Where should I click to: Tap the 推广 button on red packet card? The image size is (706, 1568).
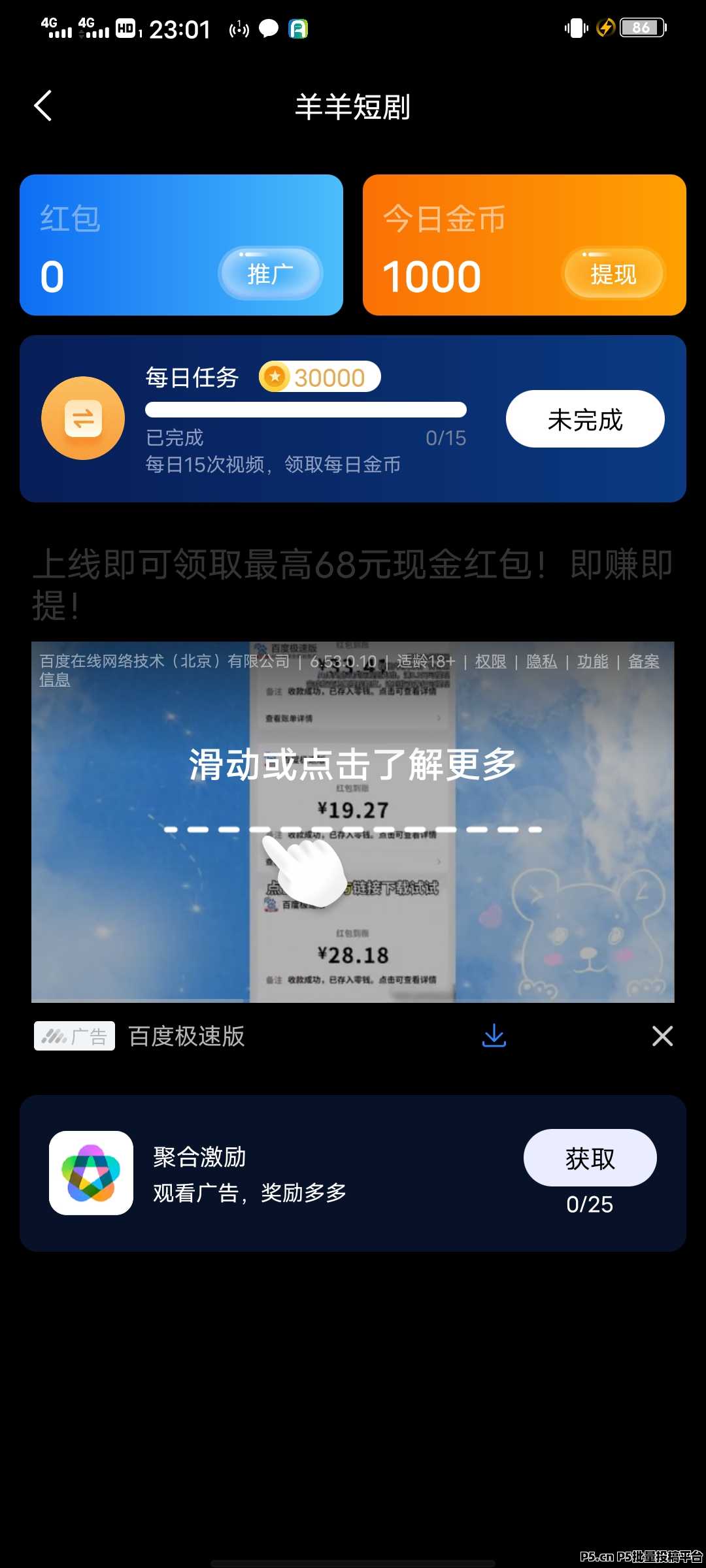pos(270,274)
